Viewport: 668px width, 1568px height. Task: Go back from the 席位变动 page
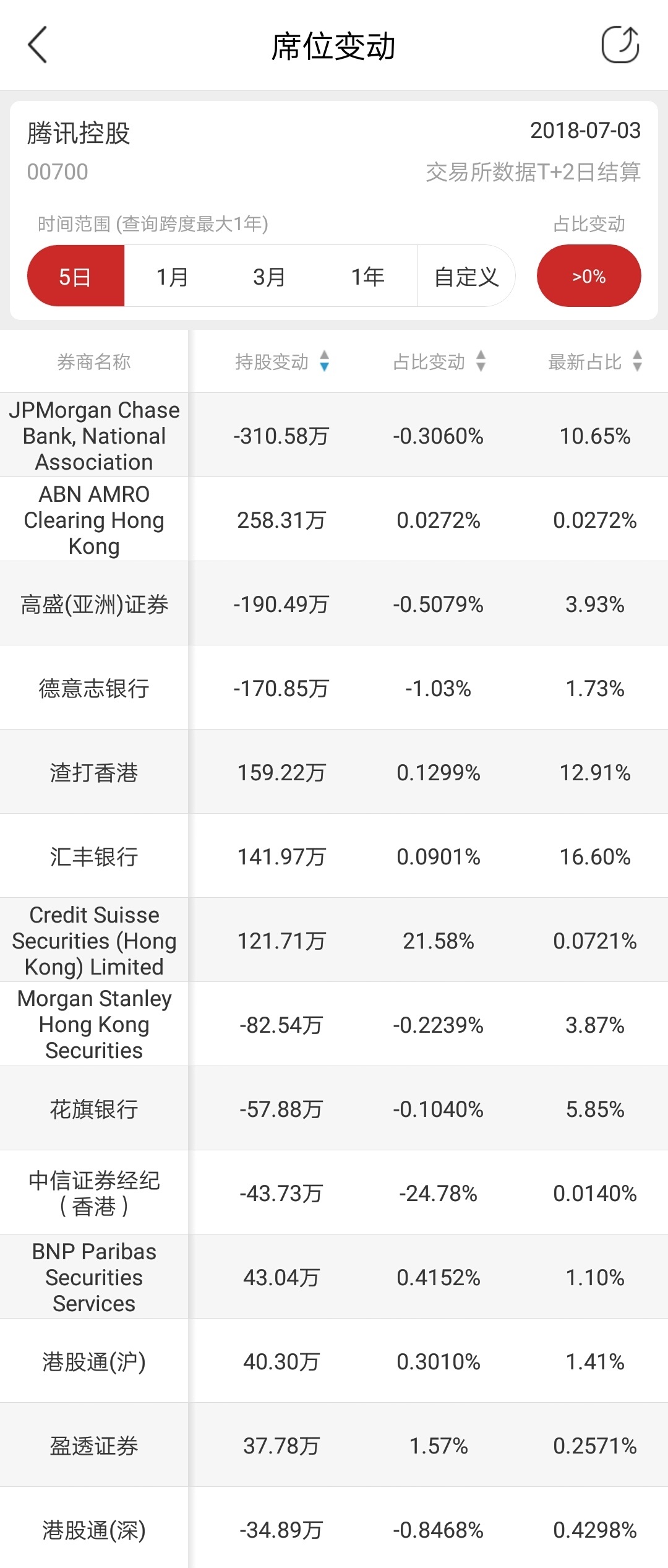38,45
